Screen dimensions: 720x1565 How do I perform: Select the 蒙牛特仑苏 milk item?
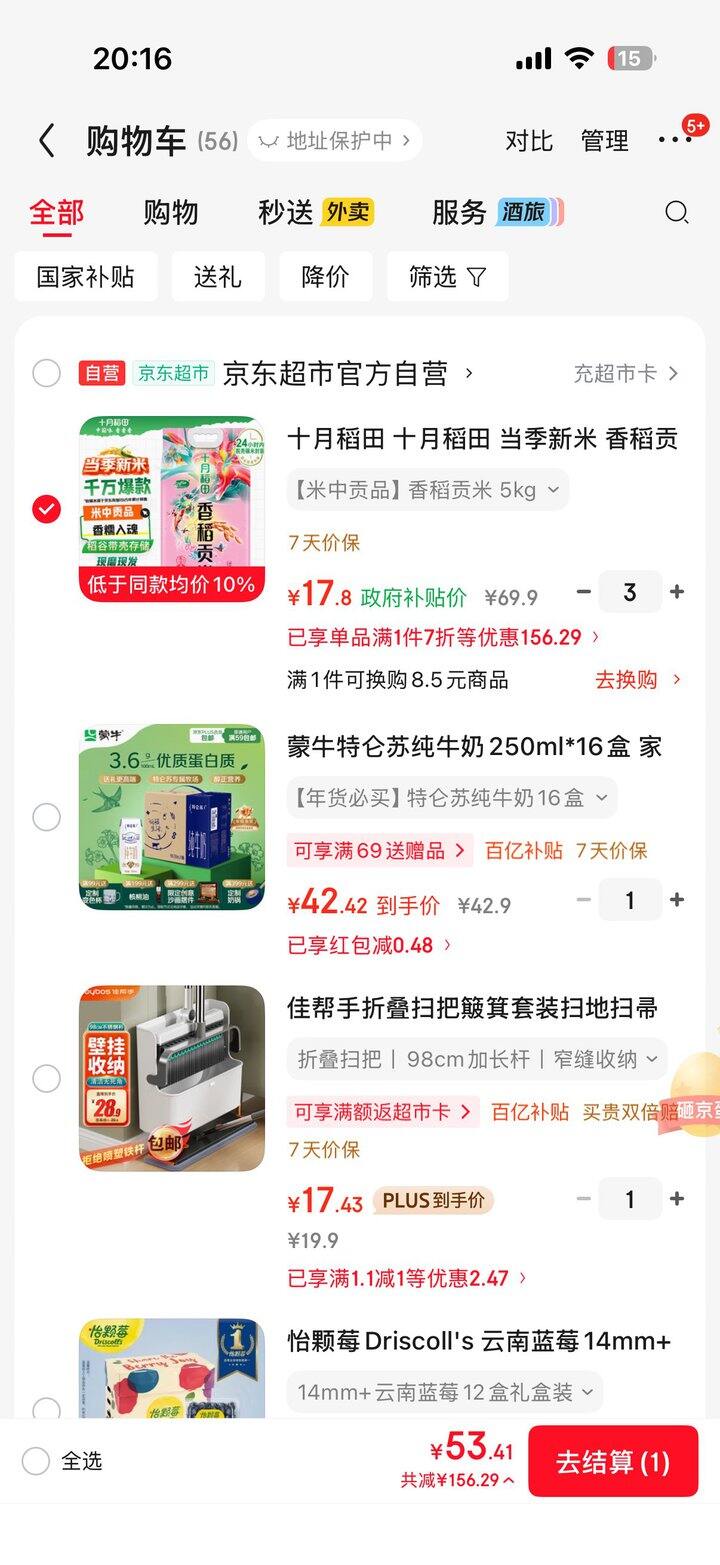[x=46, y=817]
